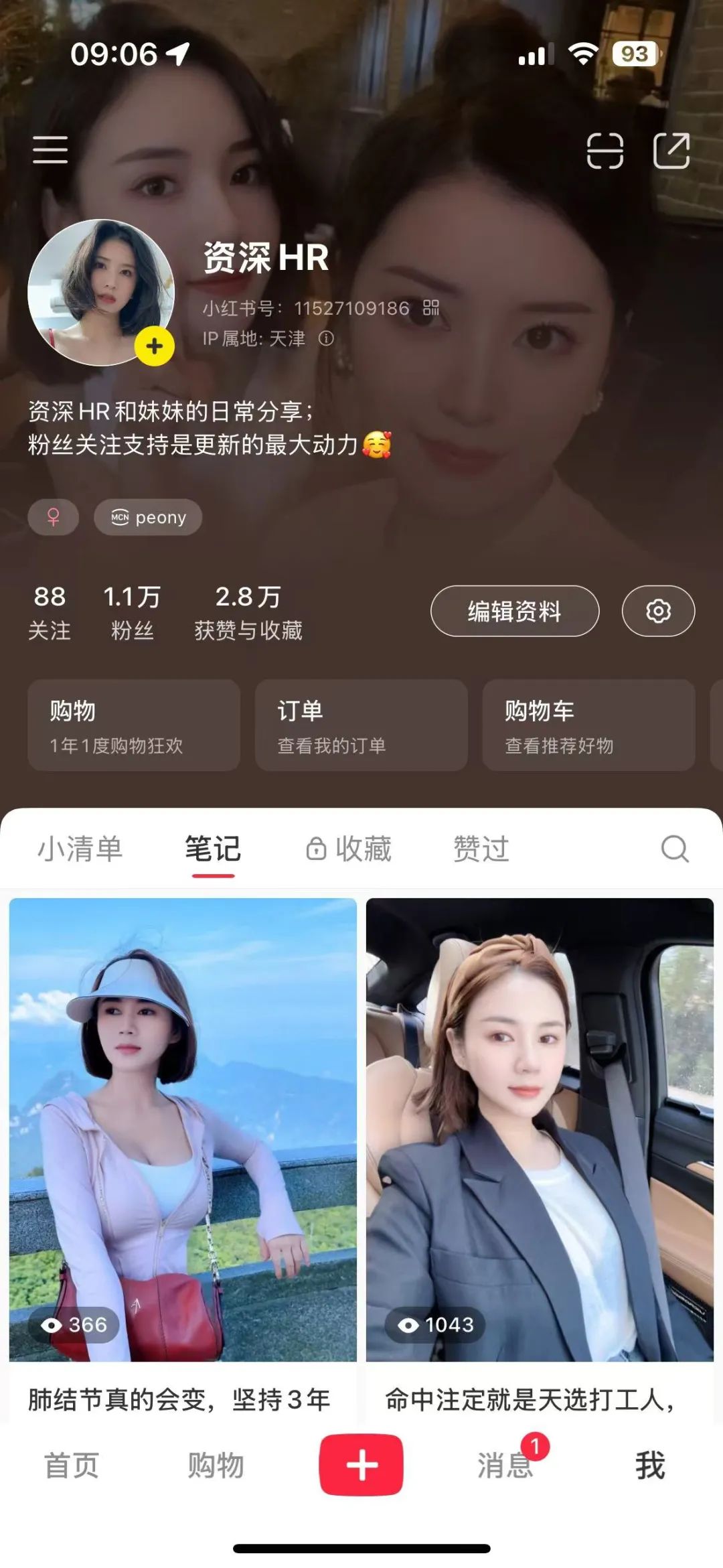Viewport: 723px width, 1568px height.
Task: Tap 编辑资料 to edit profile
Action: tap(514, 611)
